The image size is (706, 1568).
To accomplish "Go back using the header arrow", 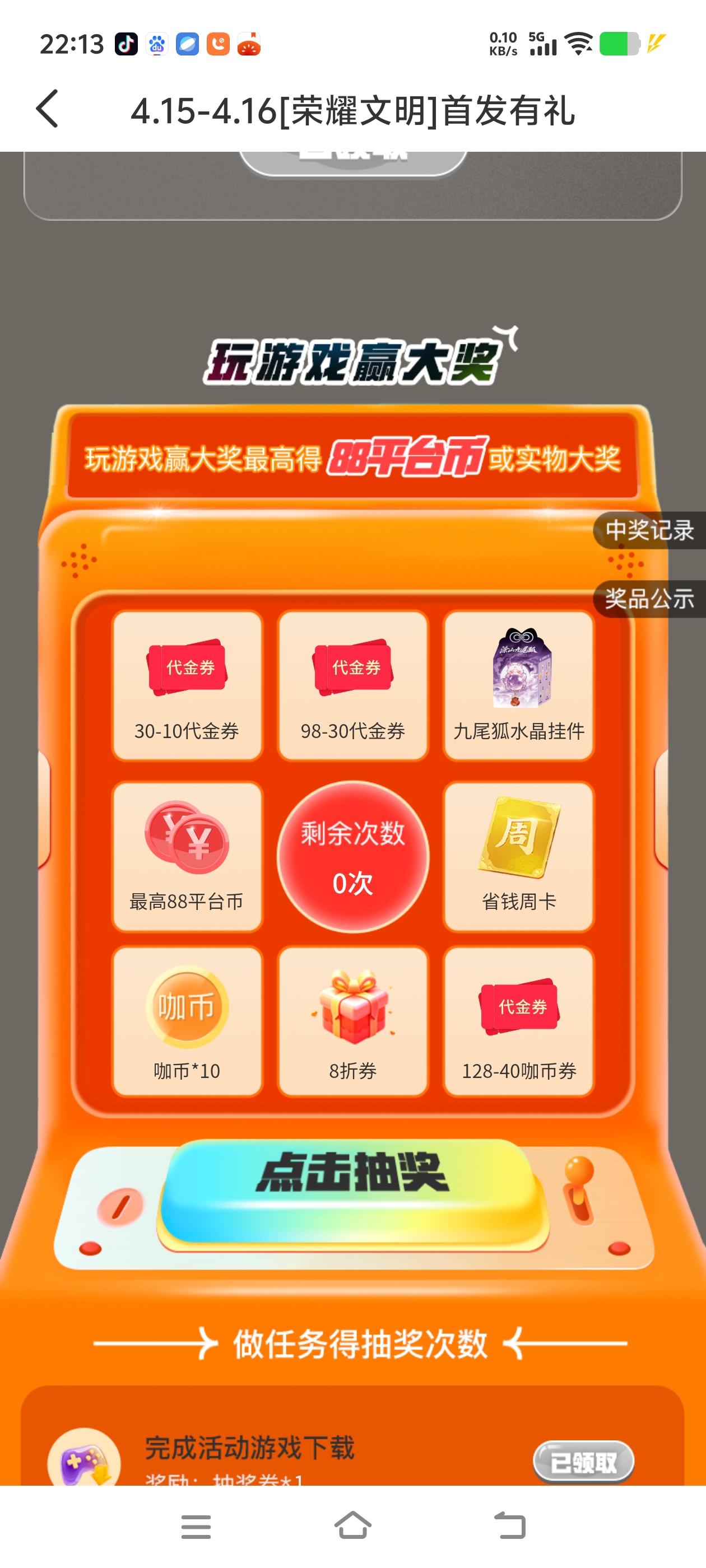I will [x=48, y=110].
